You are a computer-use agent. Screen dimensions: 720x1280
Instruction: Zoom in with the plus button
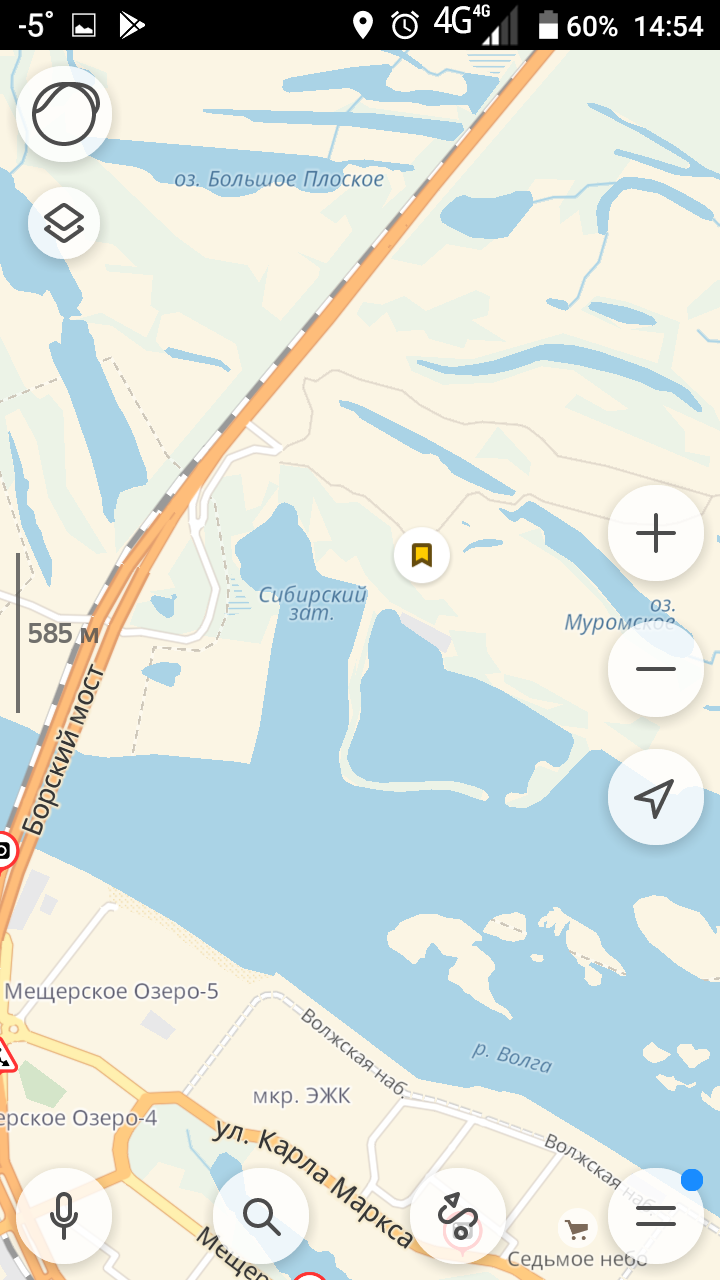tap(655, 533)
